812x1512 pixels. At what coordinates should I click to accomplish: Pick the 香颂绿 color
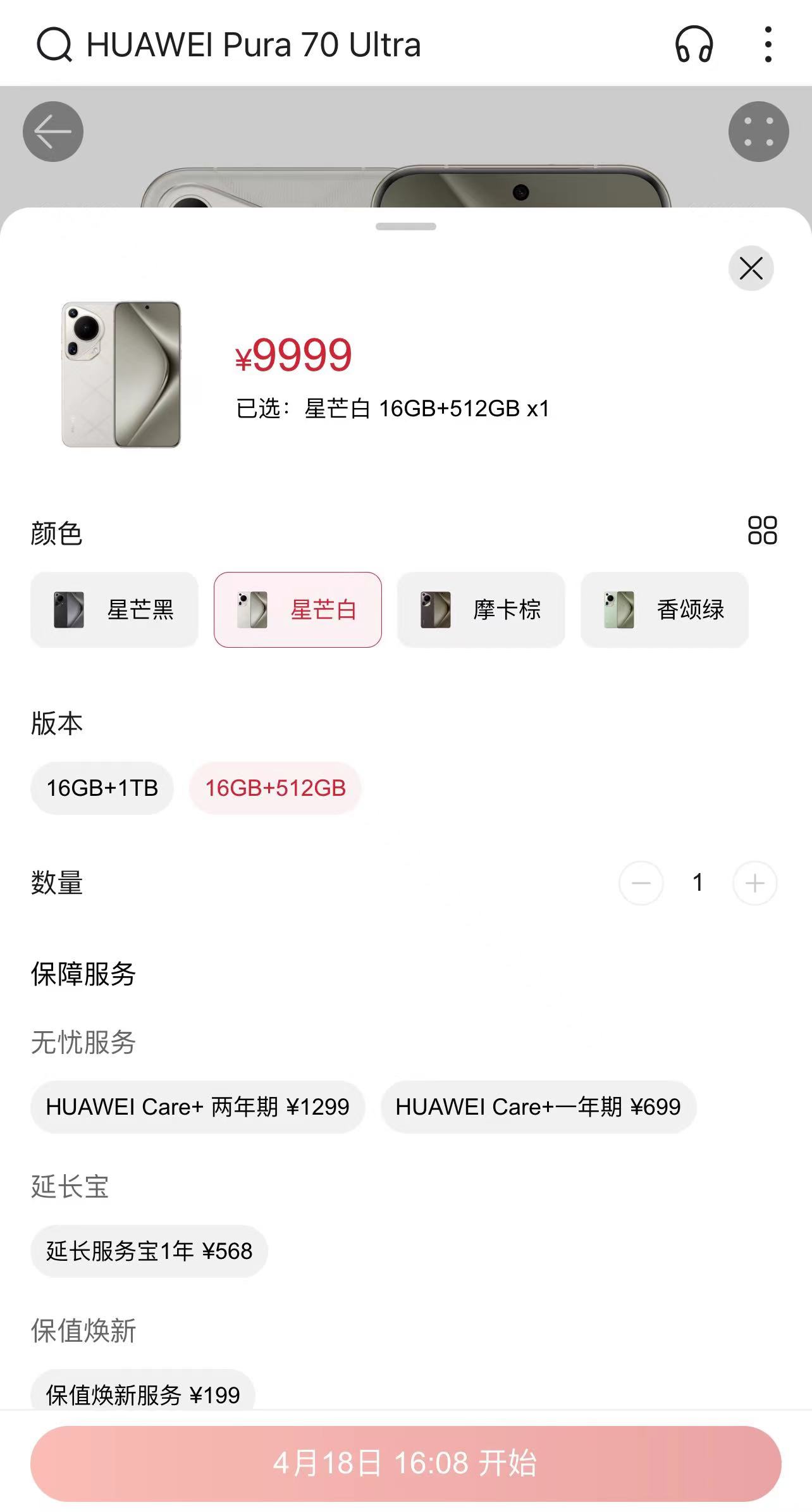click(x=664, y=610)
